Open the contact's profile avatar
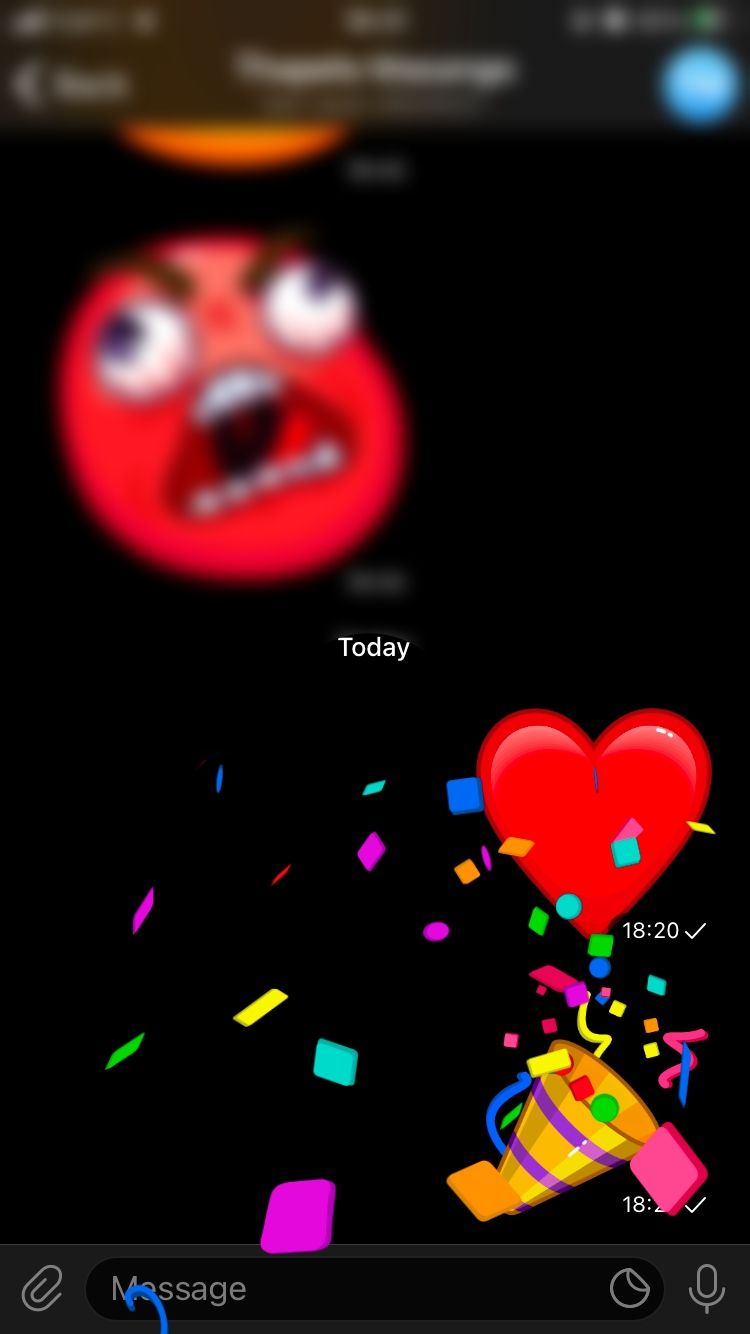750x1334 pixels. pyautogui.click(x=701, y=85)
